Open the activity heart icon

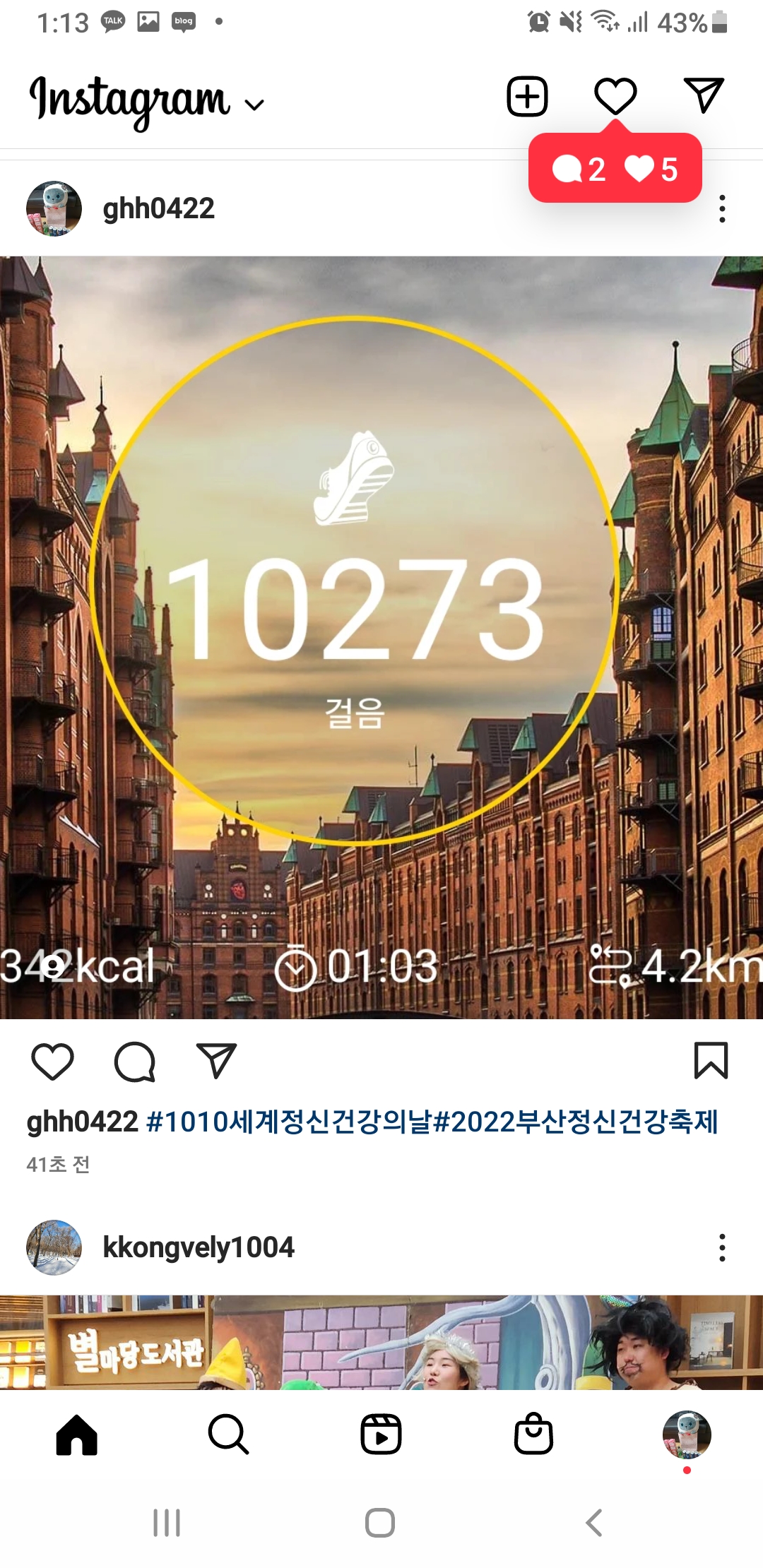tap(615, 96)
